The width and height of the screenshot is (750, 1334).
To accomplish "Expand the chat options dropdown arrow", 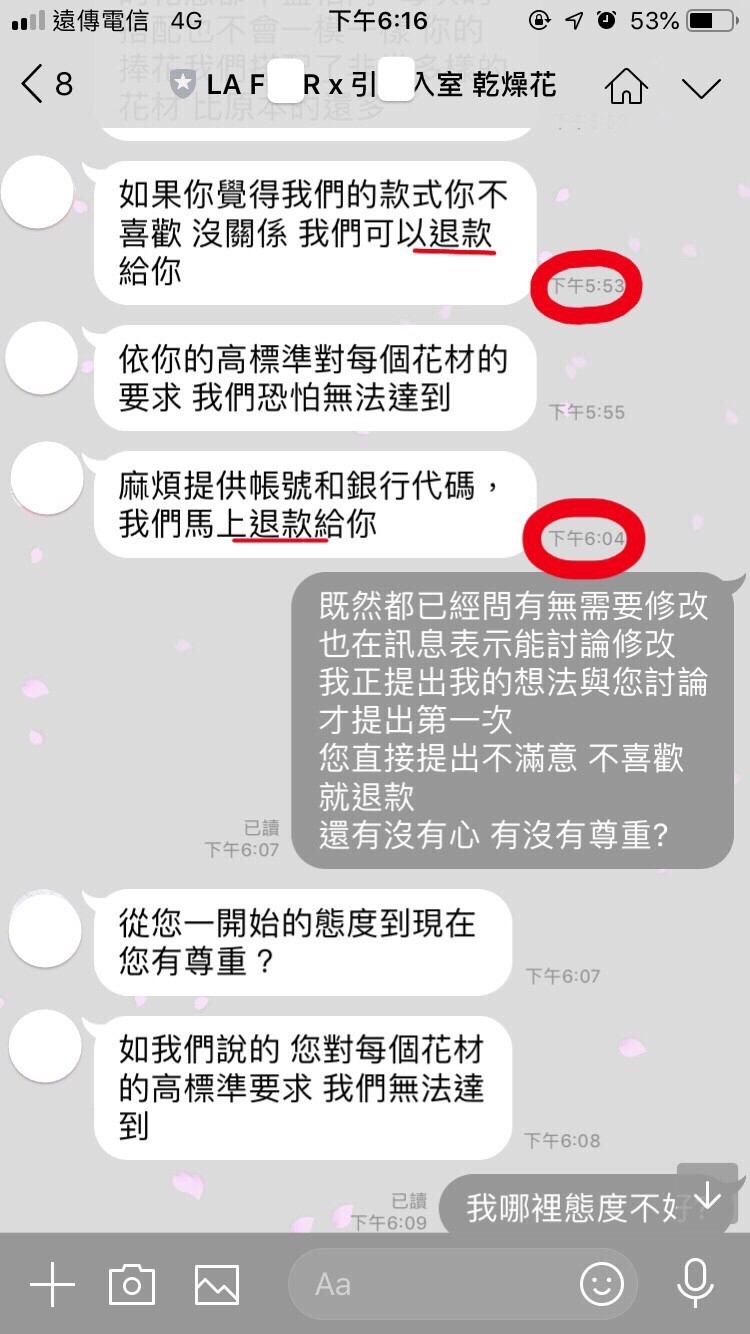I will tap(702, 87).
